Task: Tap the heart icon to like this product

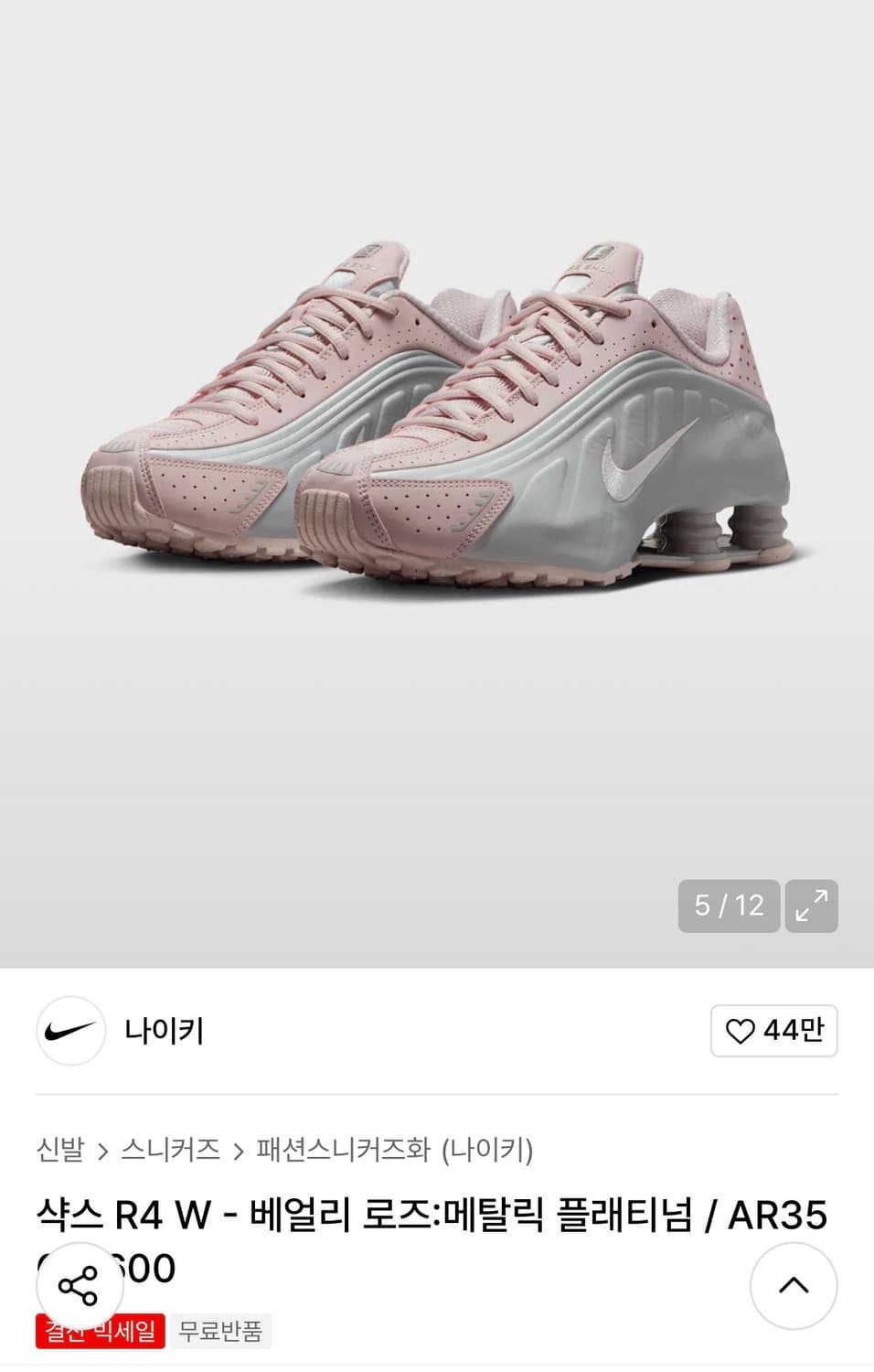Action: [x=742, y=1031]
